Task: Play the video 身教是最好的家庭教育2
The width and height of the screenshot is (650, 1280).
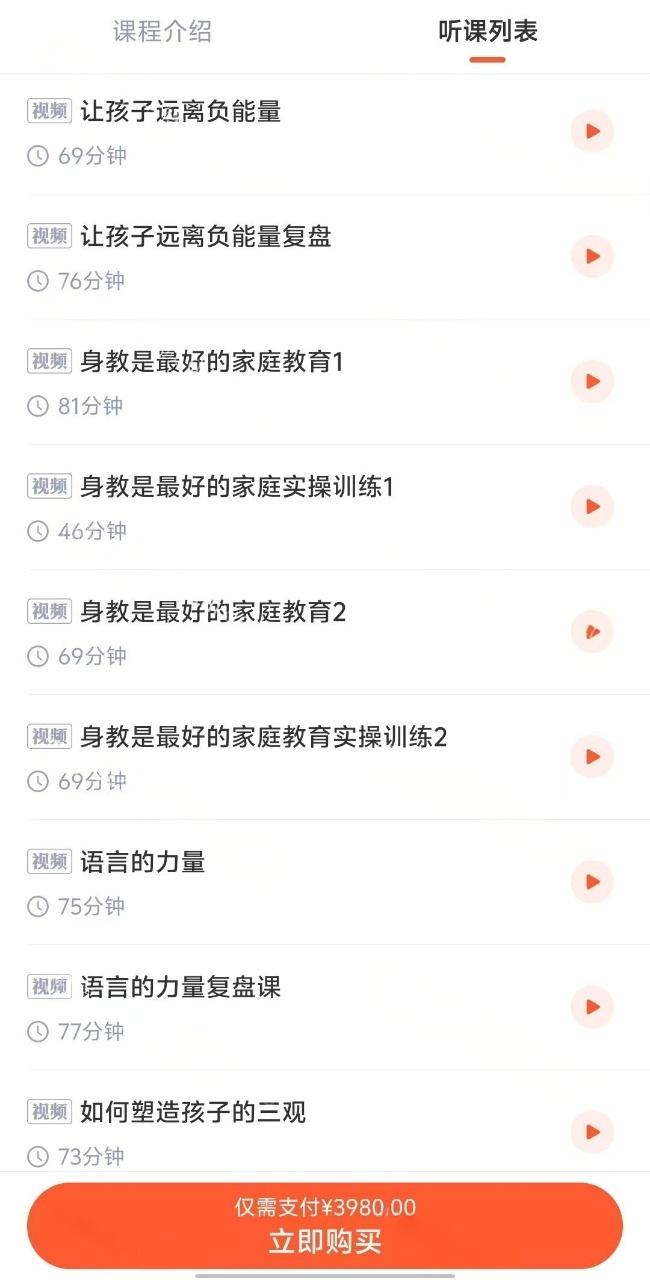Action: [592, 631]
